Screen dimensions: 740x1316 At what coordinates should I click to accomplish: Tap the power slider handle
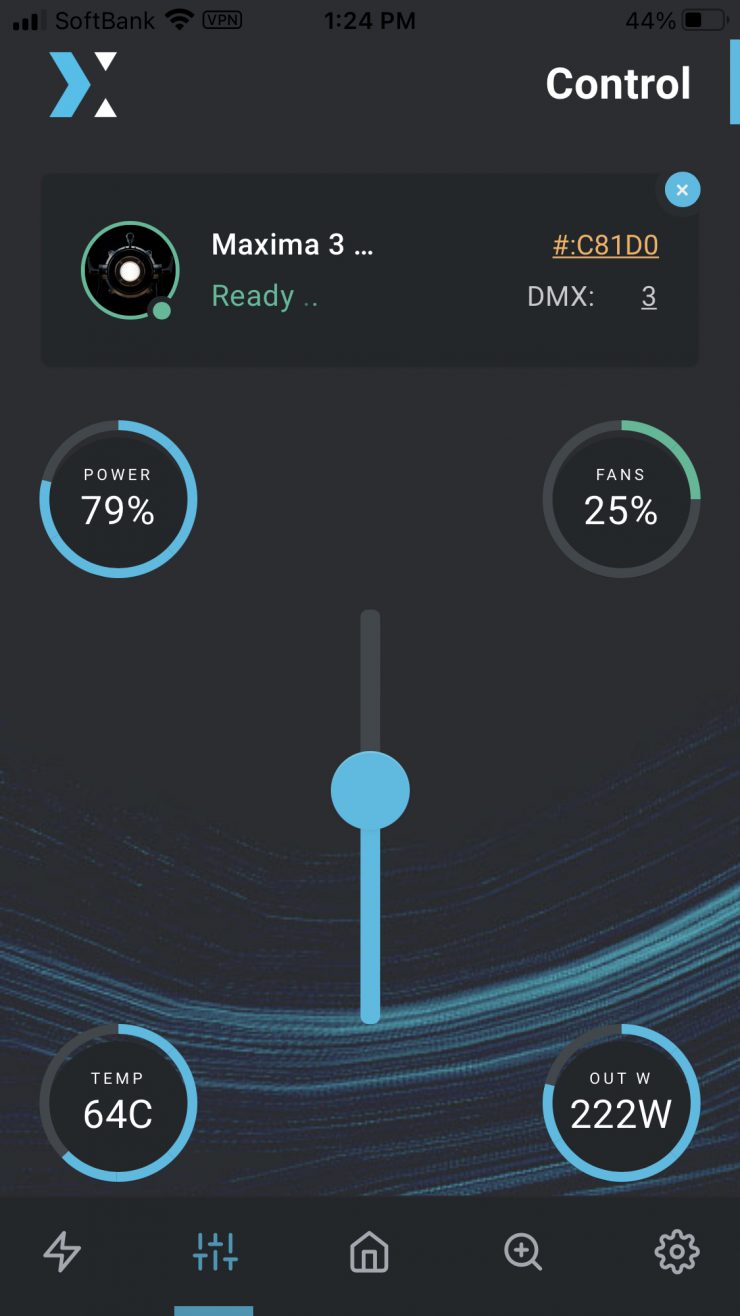370,790
